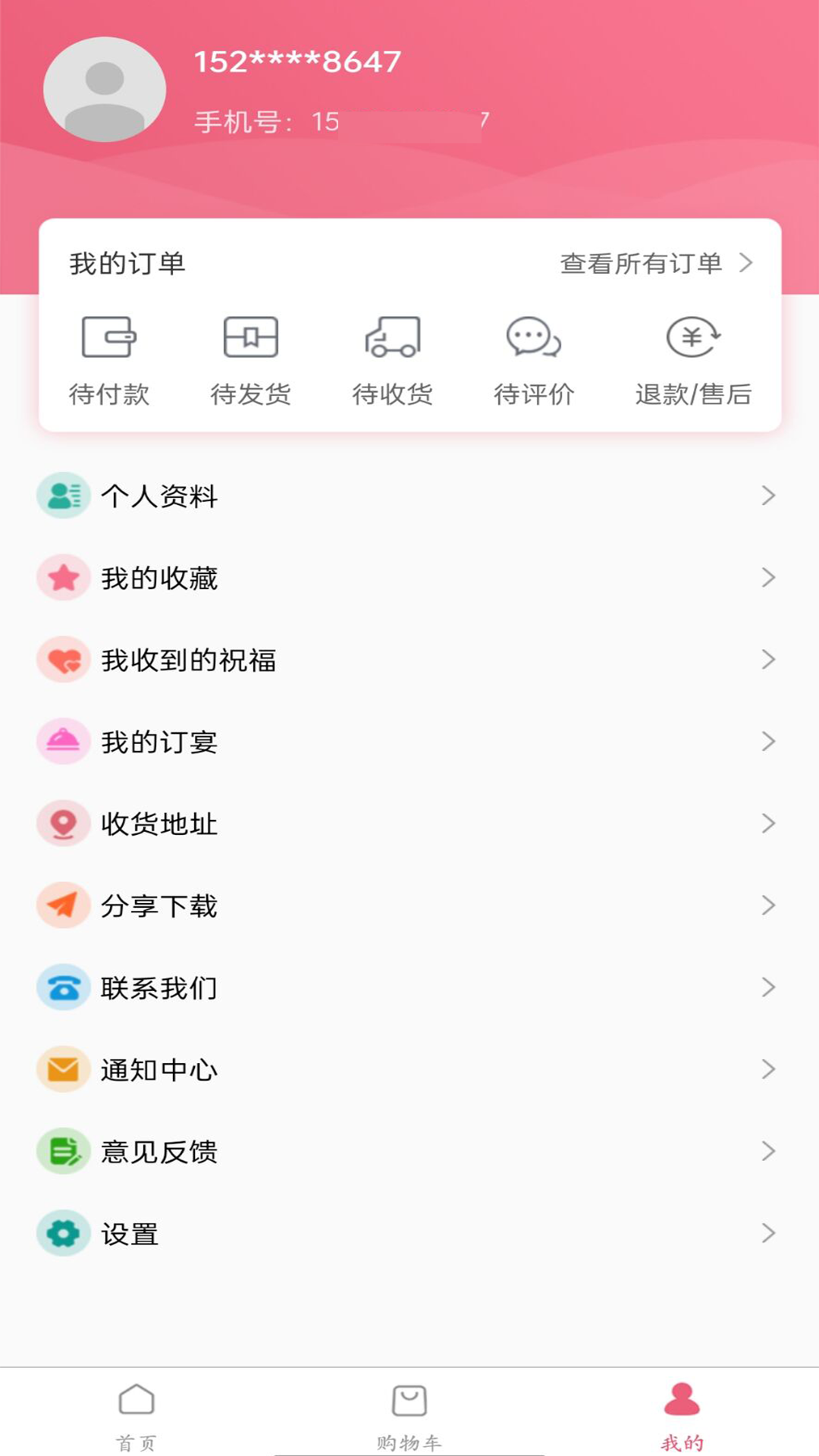The width and height of the screenshot is (819, 1456).
Task: Open the 通知中心 envelope icon
Action: coord(63,1070)
